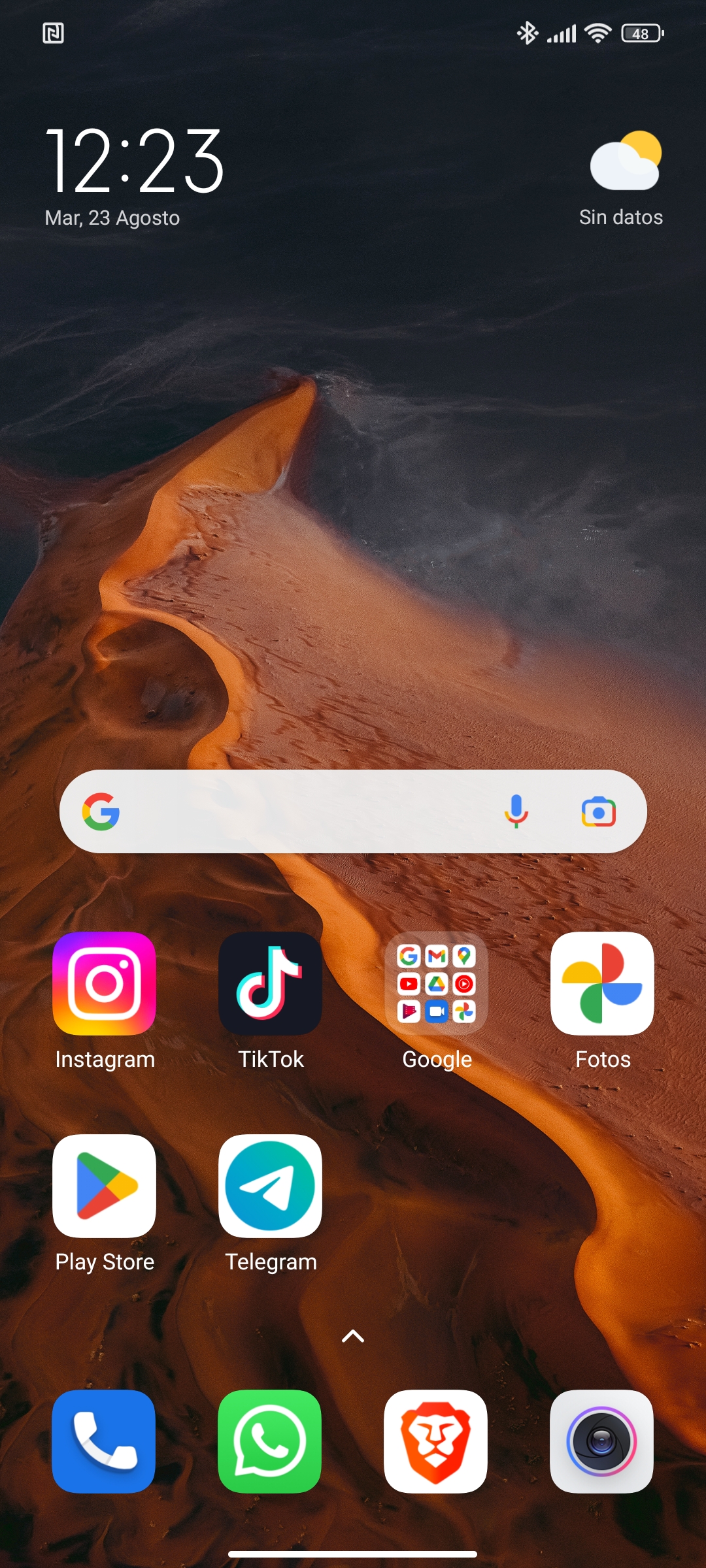Launch the Brave browser

click(435, 1441)
